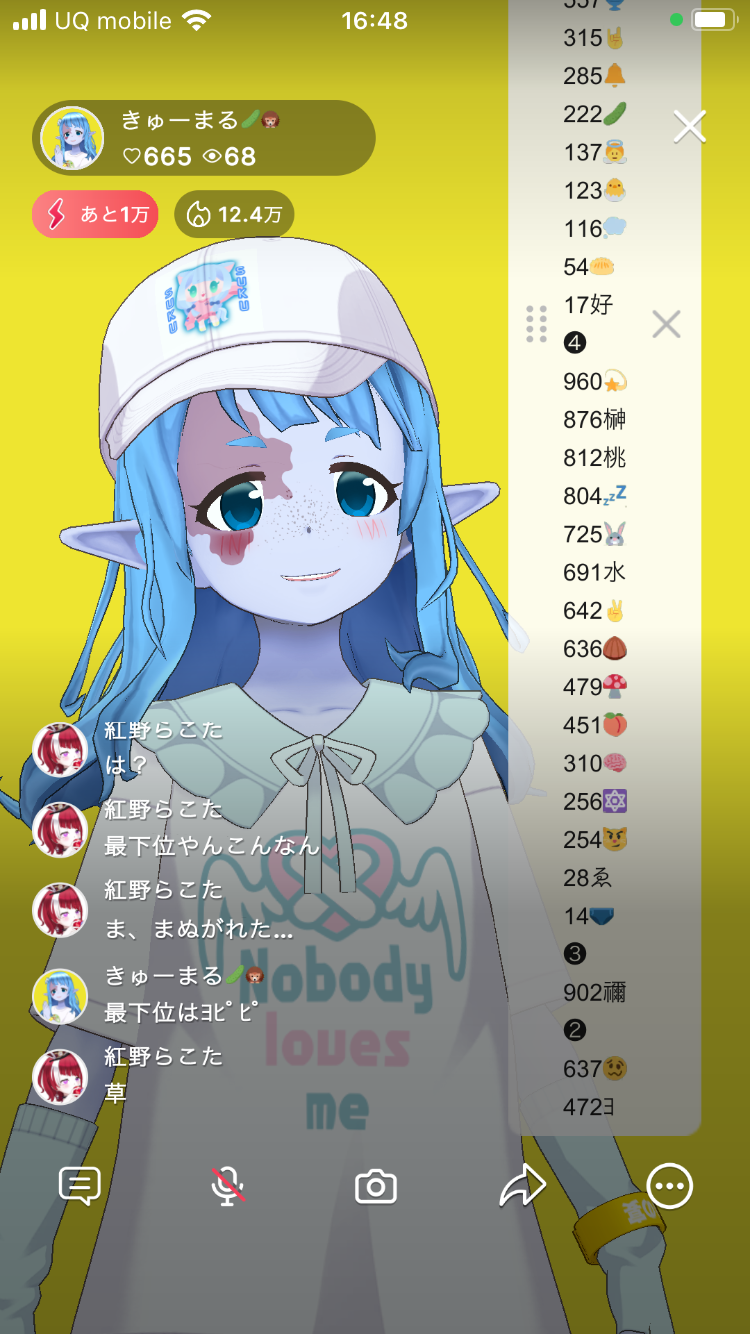Toggle the muted microphone
Viewport: 750px width, 1334px height.
coord(228,1186)
